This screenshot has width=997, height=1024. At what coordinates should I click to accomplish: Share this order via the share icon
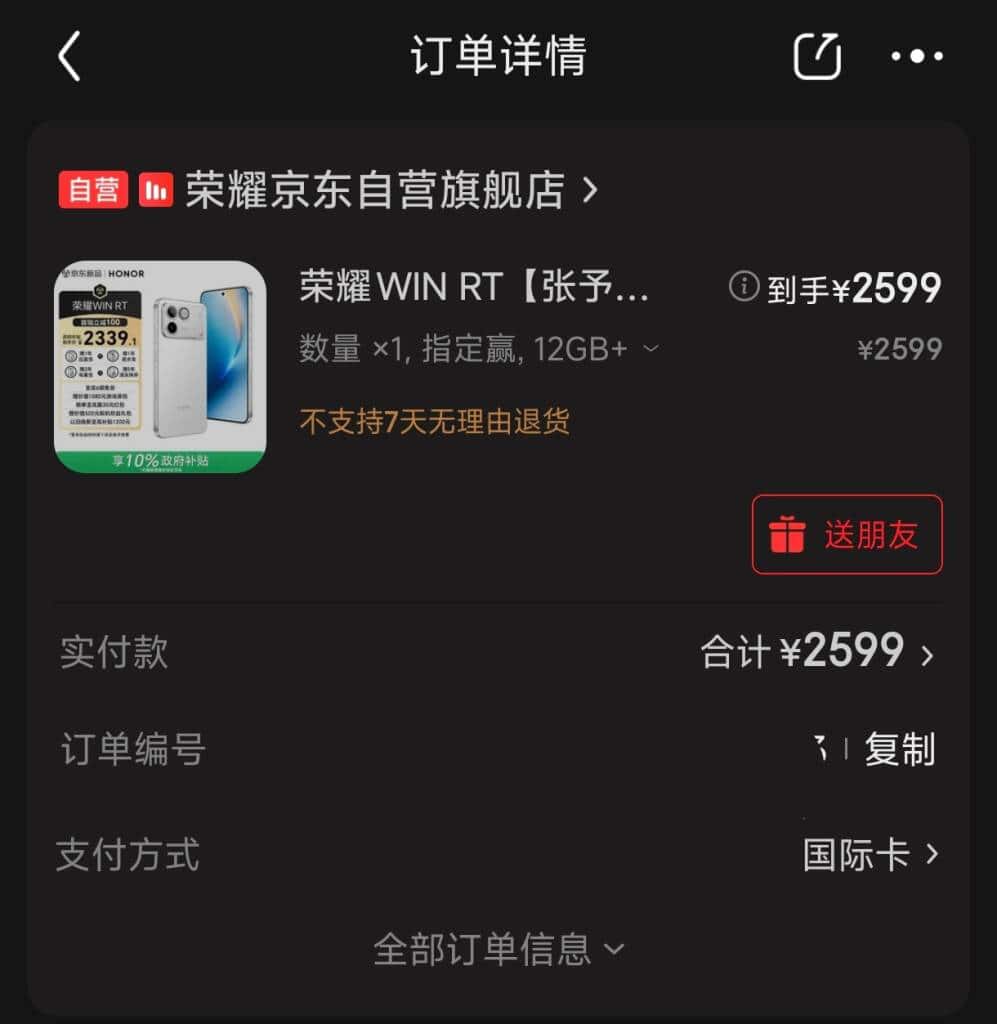[x=817, y=57]
